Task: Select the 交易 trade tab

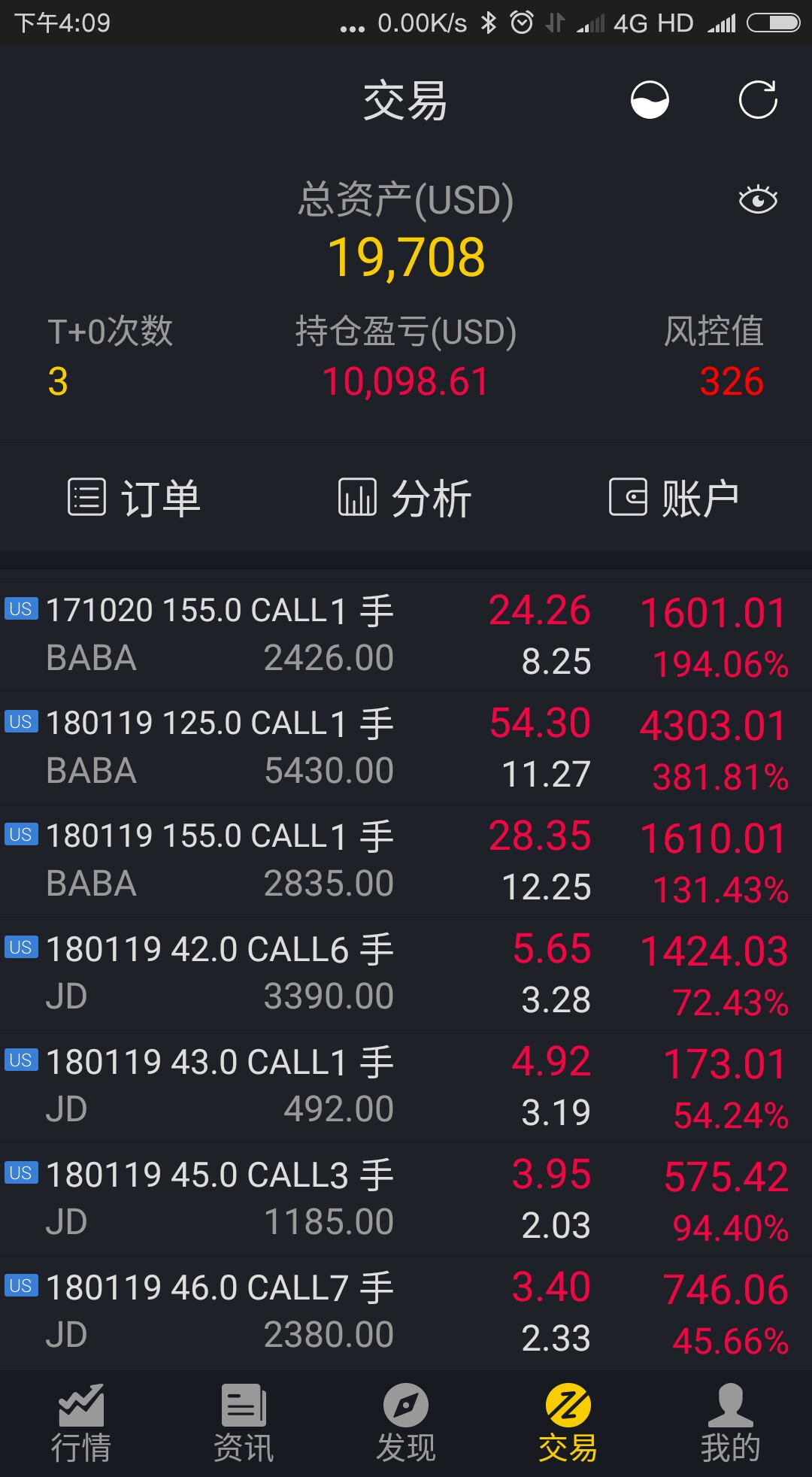Action: coord(568,1423)
